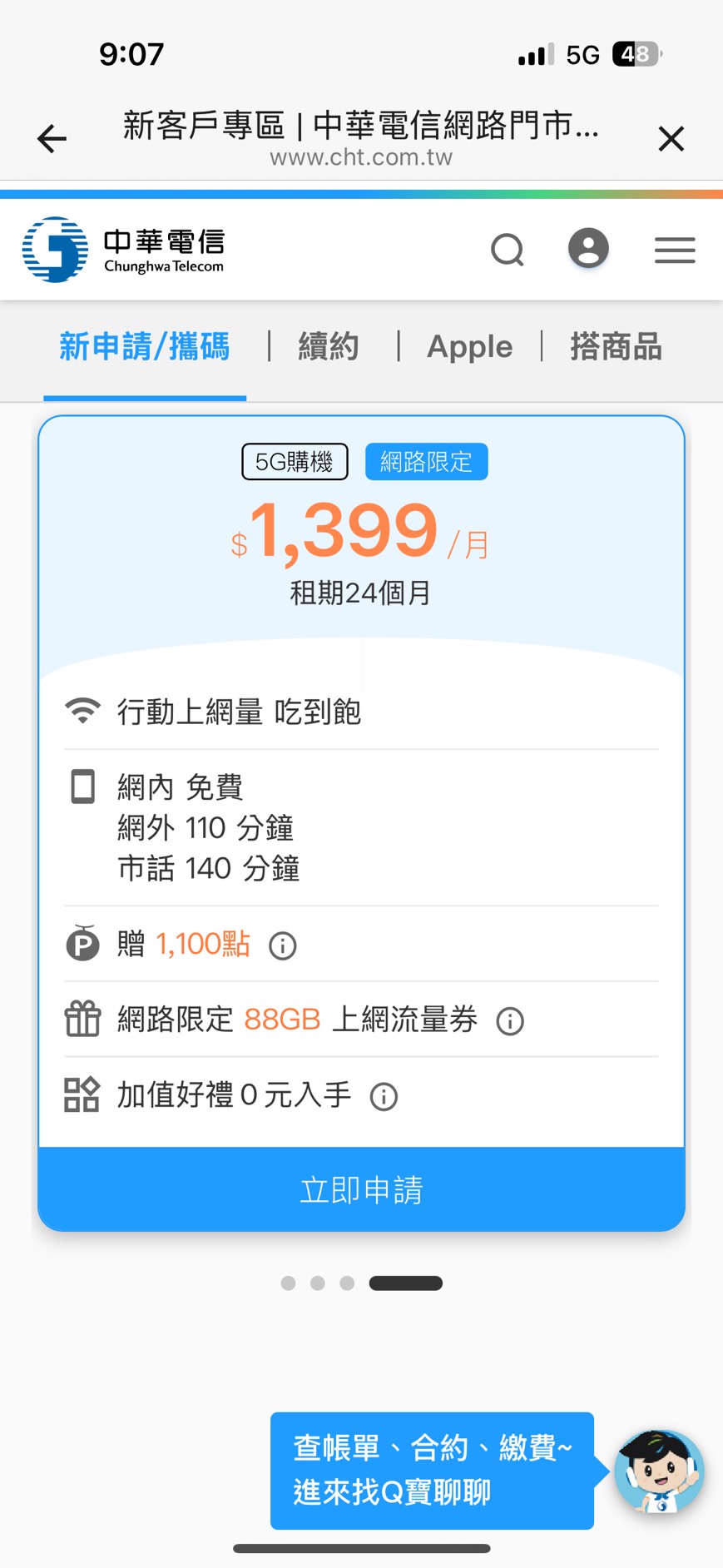This screenshot has height=1568, width=723.
Task: Jump to the first plan page dot
Action: (288, 1283)
